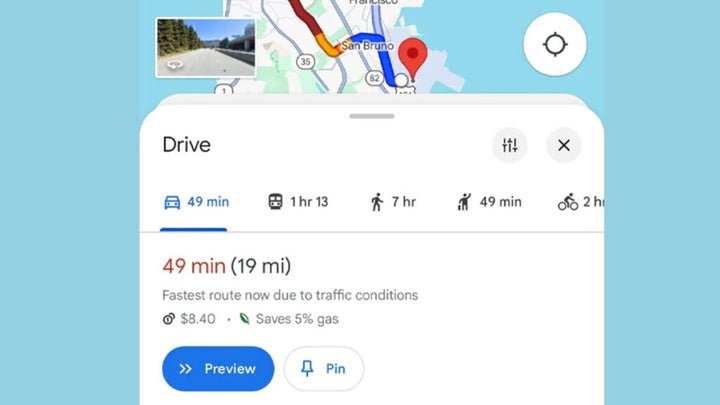Start the route Preview
The height and width of the screenshot is (405, 720).
coord(218,369)
